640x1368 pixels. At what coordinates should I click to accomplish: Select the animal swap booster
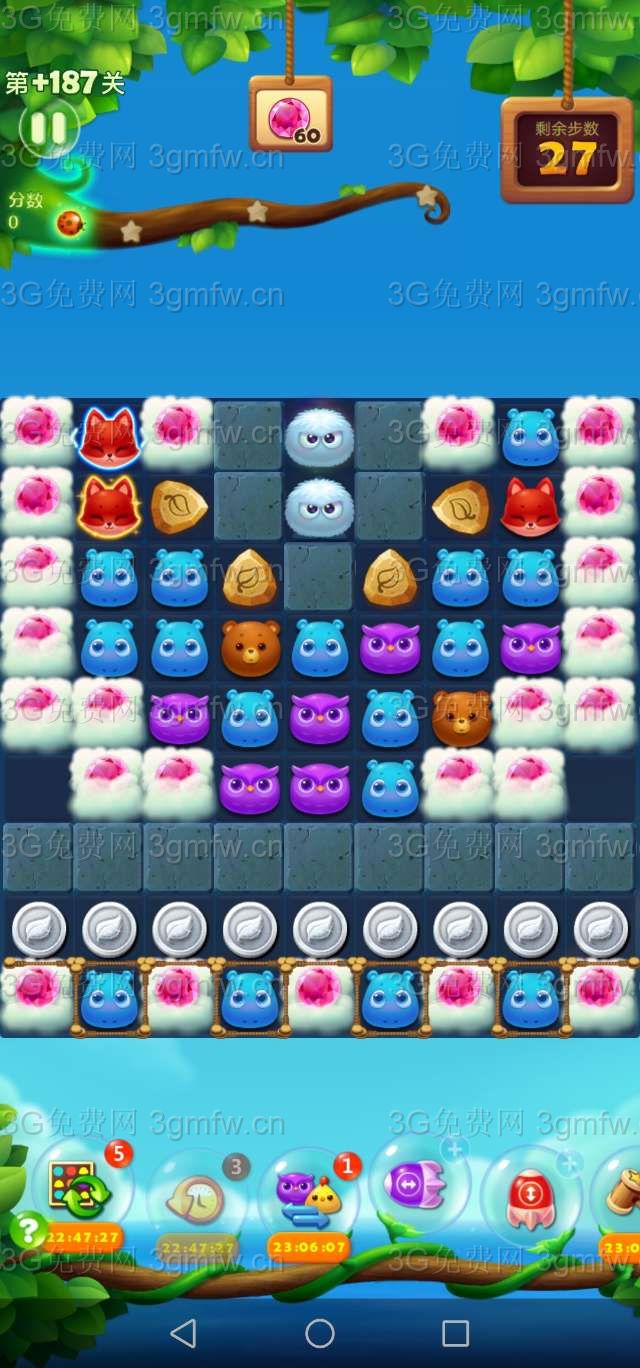point(308,1196)
